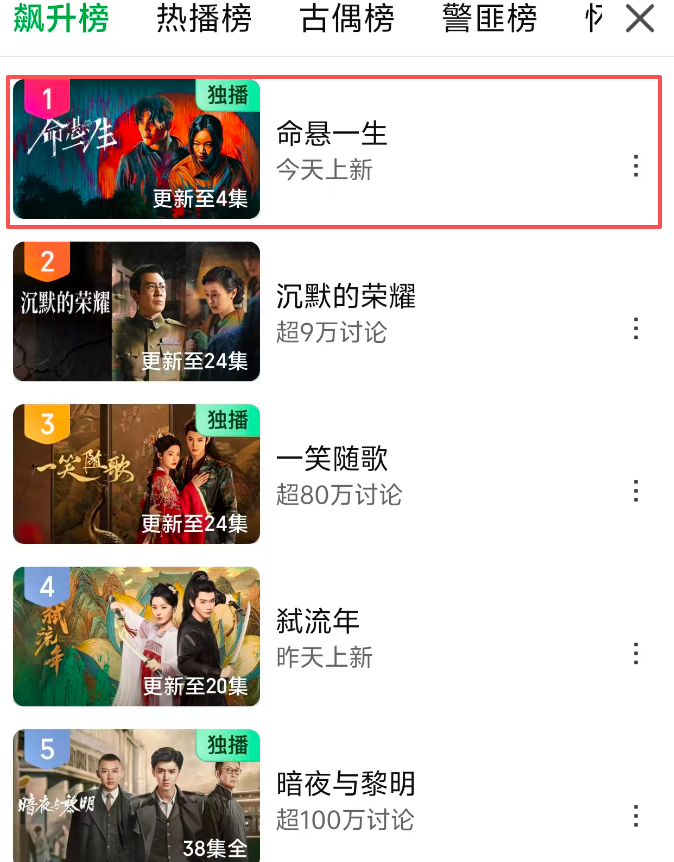Close the ranking panel
674x862 pixels.
[640, 19]
